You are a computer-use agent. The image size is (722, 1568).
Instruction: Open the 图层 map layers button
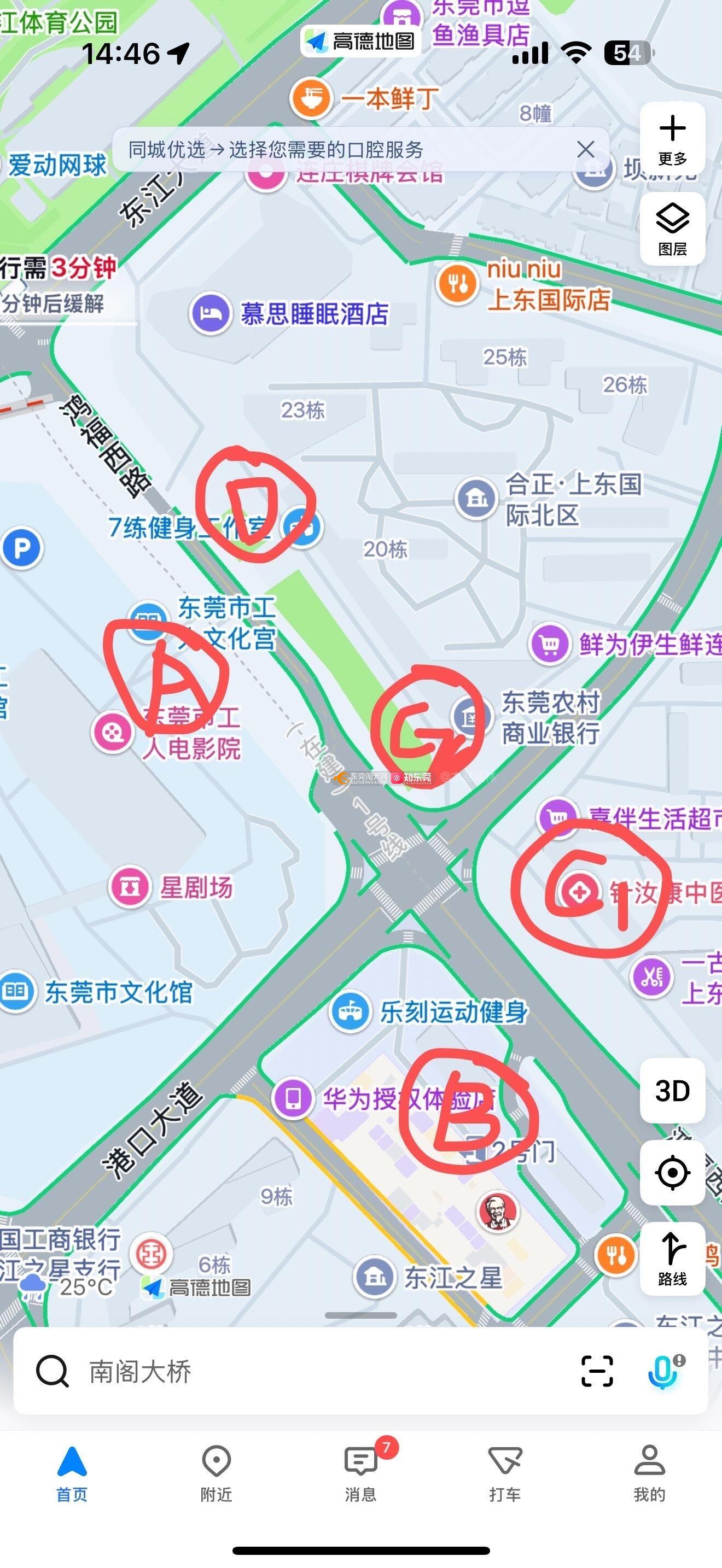pyautogui.click(x=672, y=229)
